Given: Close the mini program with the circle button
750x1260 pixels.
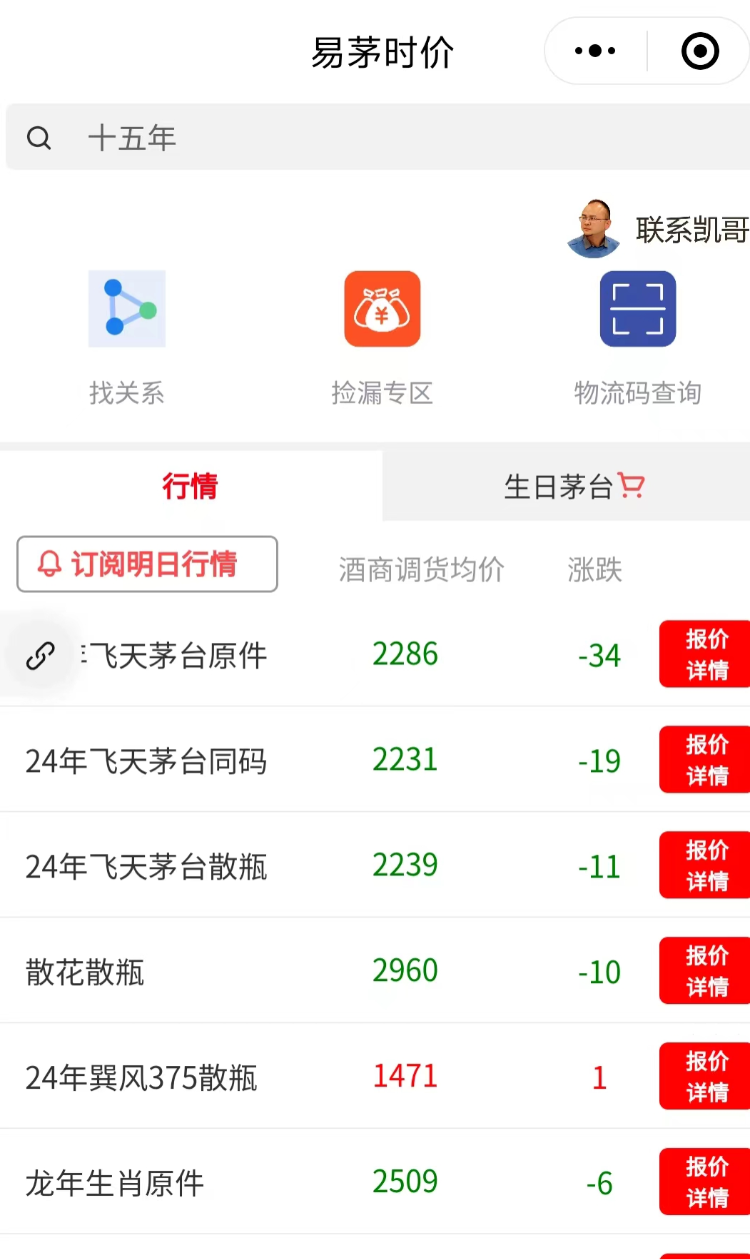Looking at the screenshot, I should 700,51.
